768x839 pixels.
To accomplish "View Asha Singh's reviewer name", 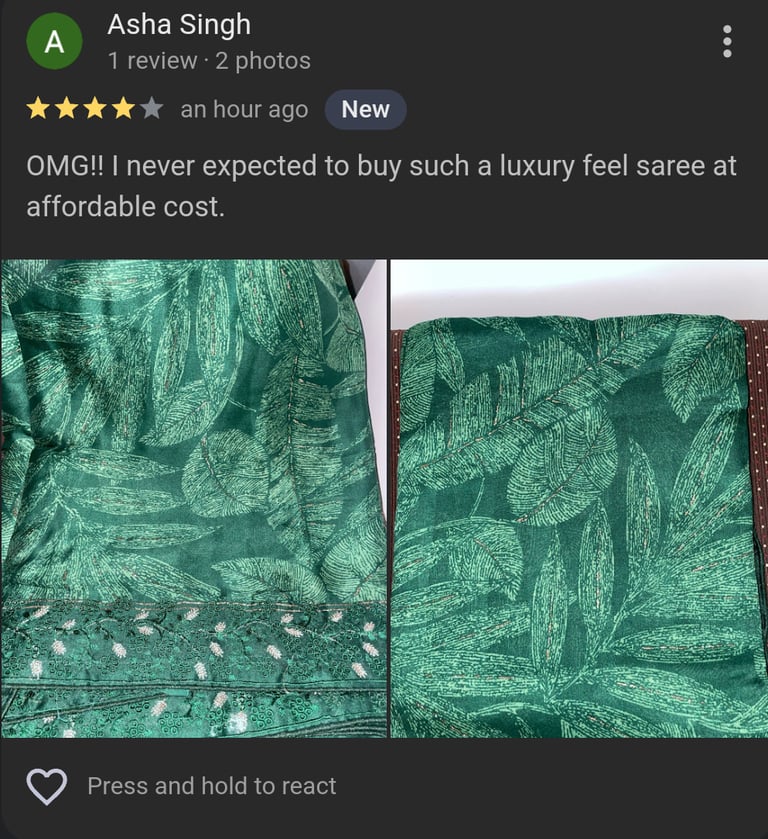I will point(179,25).
